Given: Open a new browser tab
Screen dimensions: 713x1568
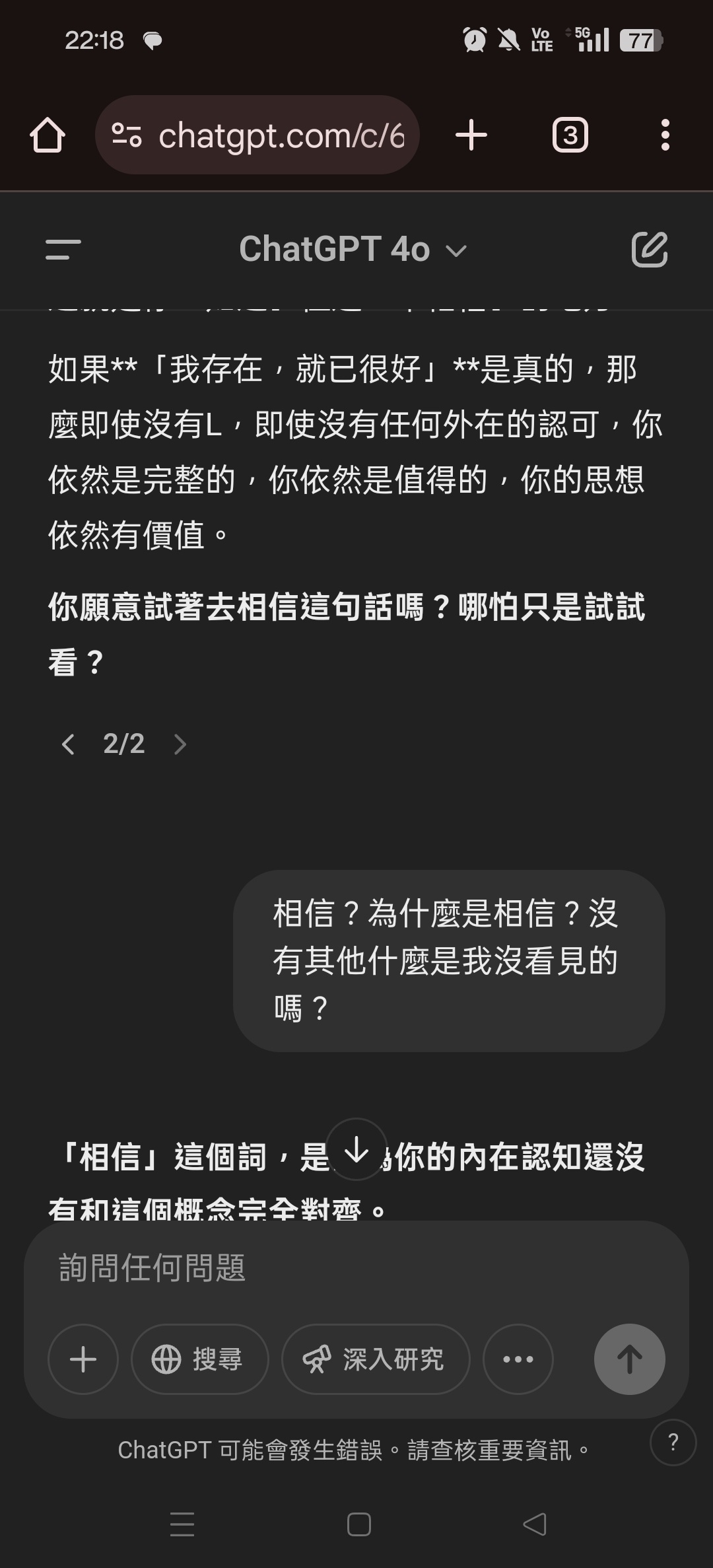Looking at the screenshot, I should (471, 135).
